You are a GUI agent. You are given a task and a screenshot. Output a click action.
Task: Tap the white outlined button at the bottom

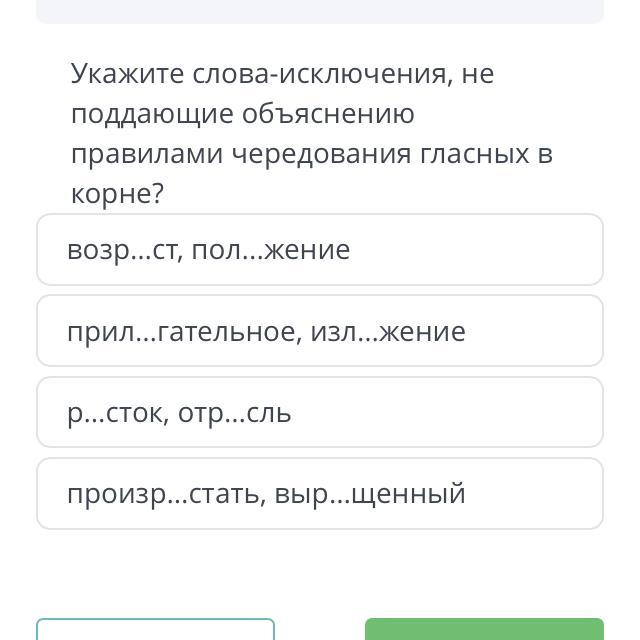point(156,631)
